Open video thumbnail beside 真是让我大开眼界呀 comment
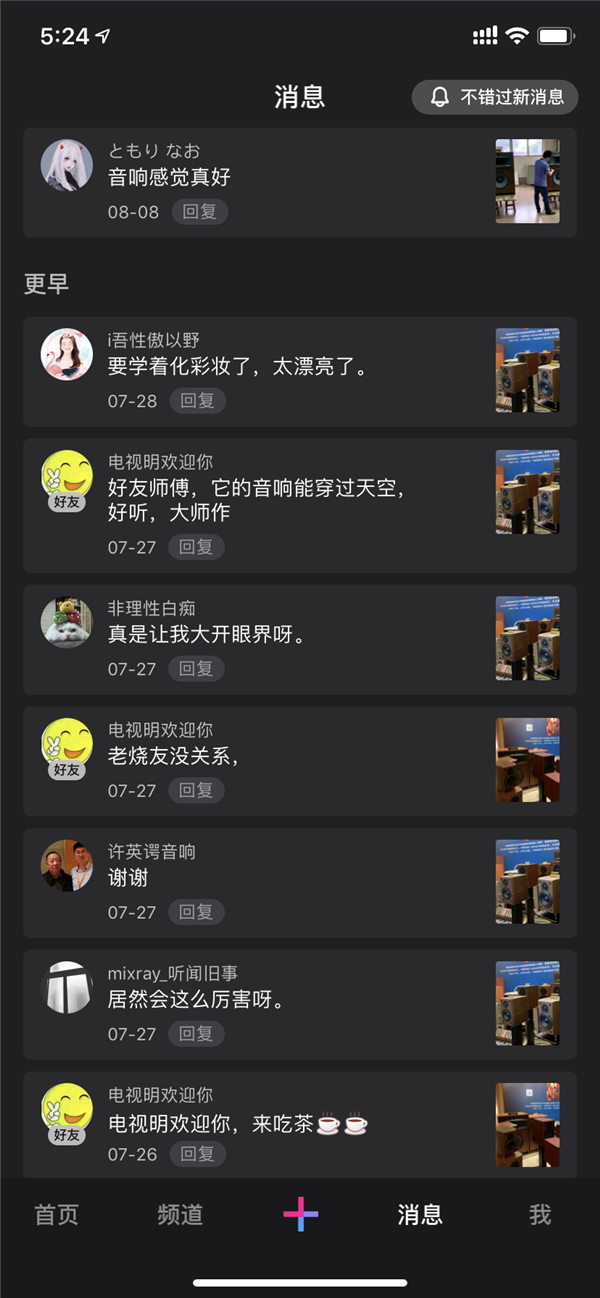Screen dimensions: 600x1298 [x=527, y=639]
